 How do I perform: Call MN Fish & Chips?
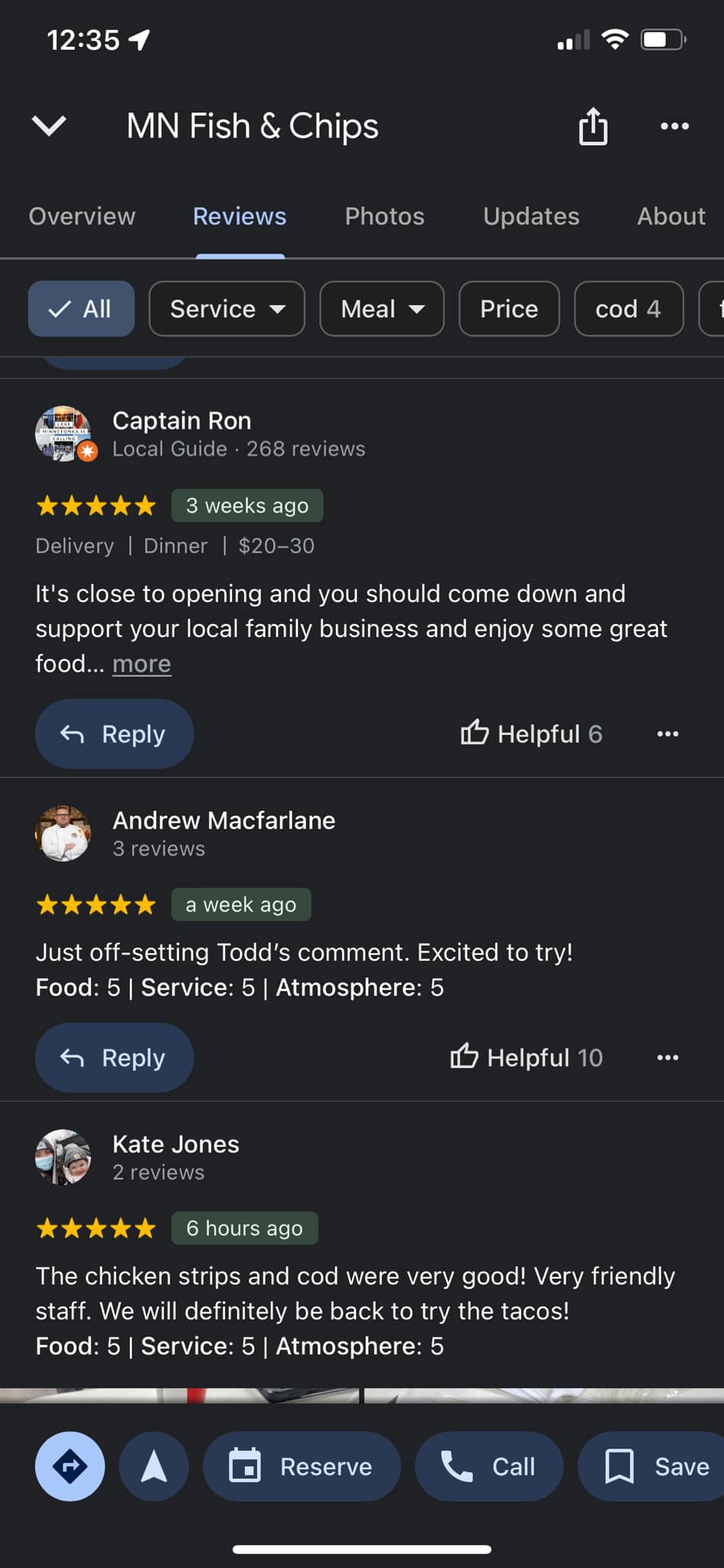pyautogui.click(x=488, y=1466)
